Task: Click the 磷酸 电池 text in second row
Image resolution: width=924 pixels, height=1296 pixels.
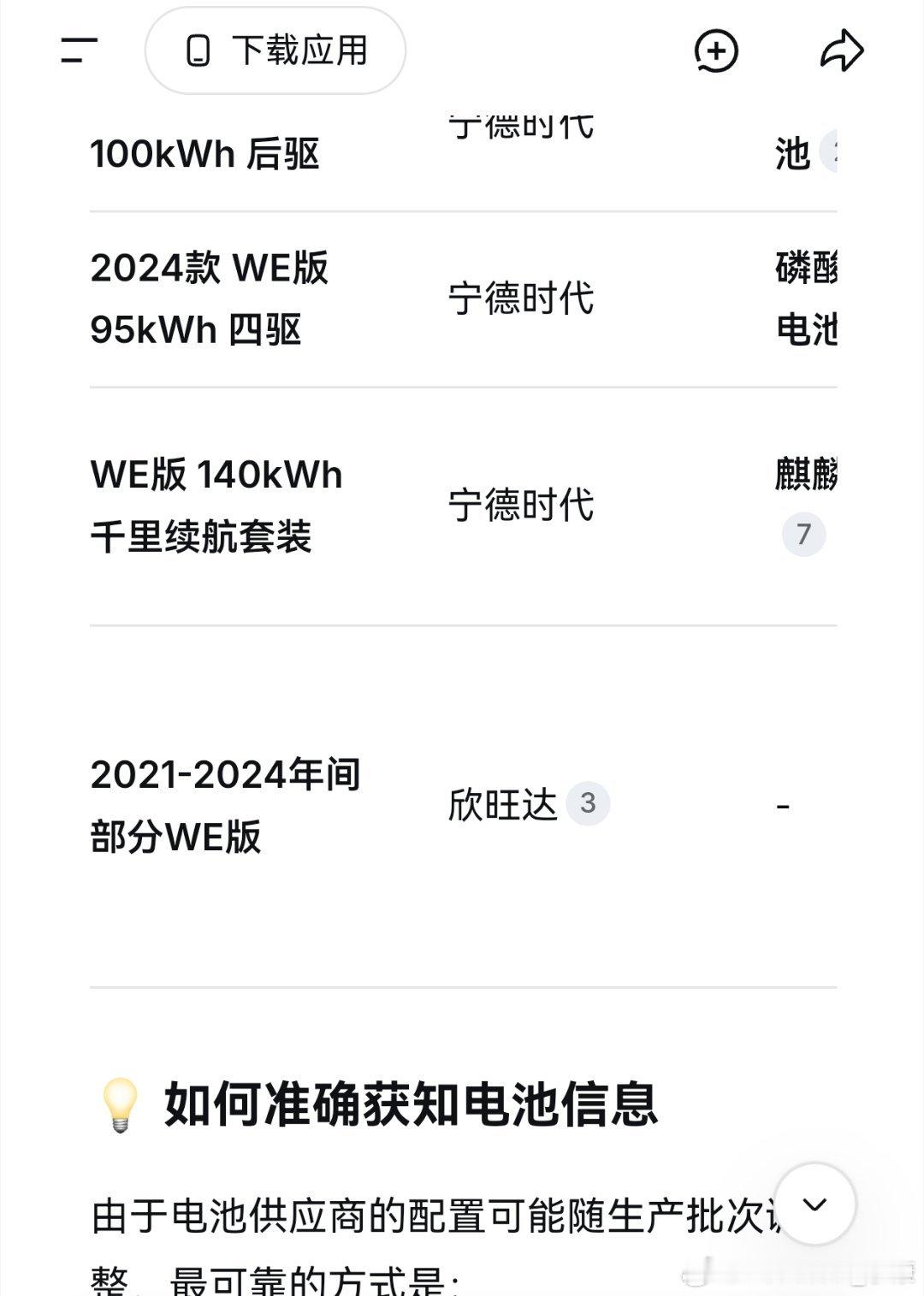Action: (x=808, y=299)
